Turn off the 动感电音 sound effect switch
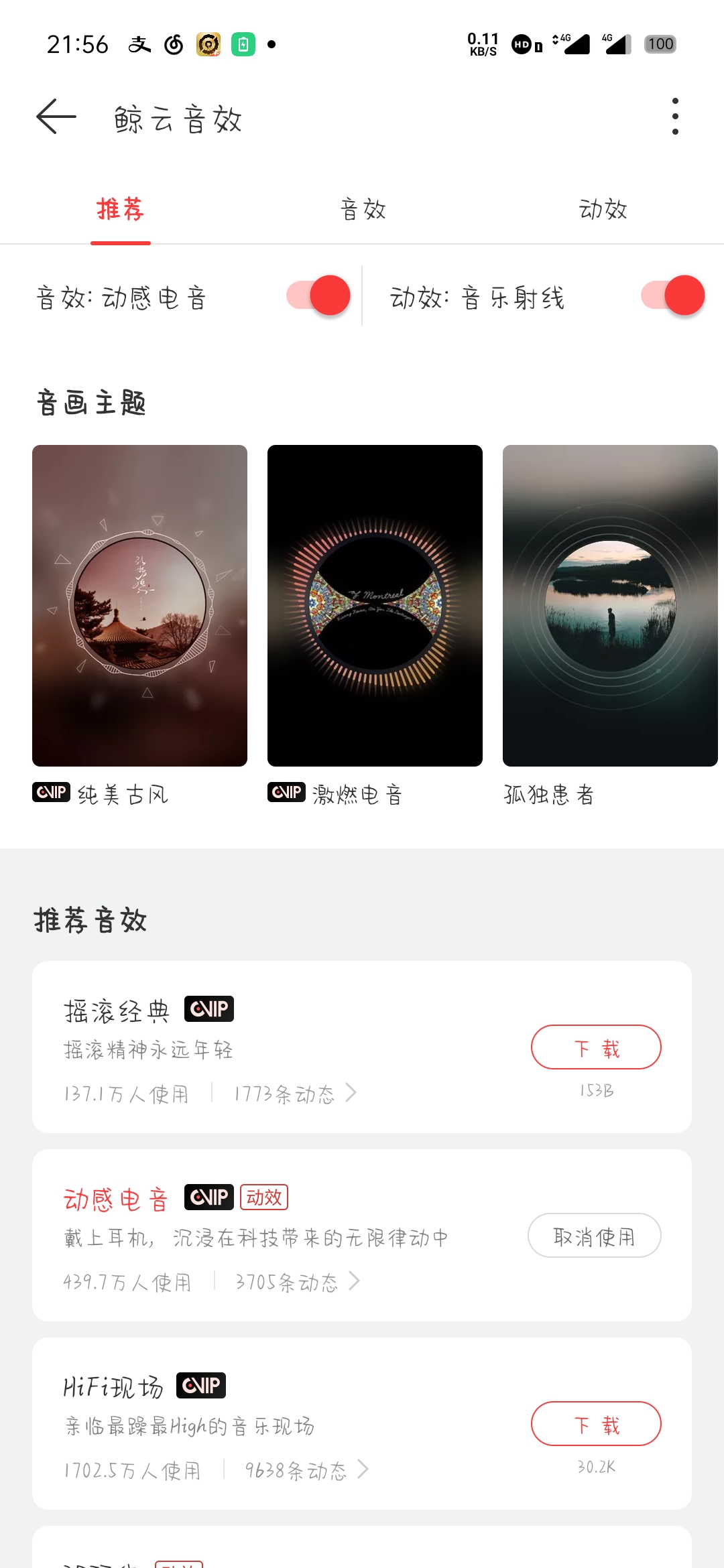Image resolution: width=724 pixels, height=1568 pixels. point(319,296)
